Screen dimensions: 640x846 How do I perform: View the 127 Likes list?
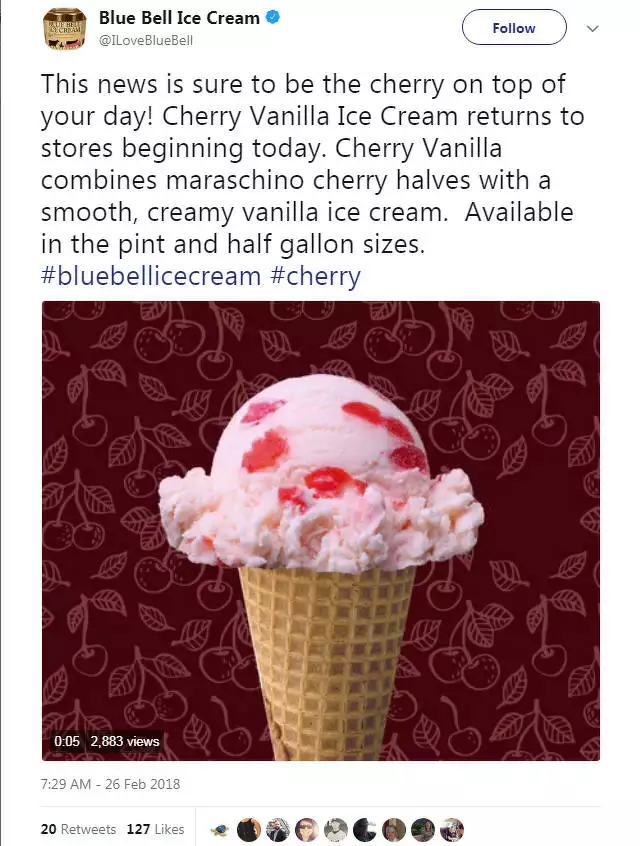pyautogui.click(x=155, y=829)
